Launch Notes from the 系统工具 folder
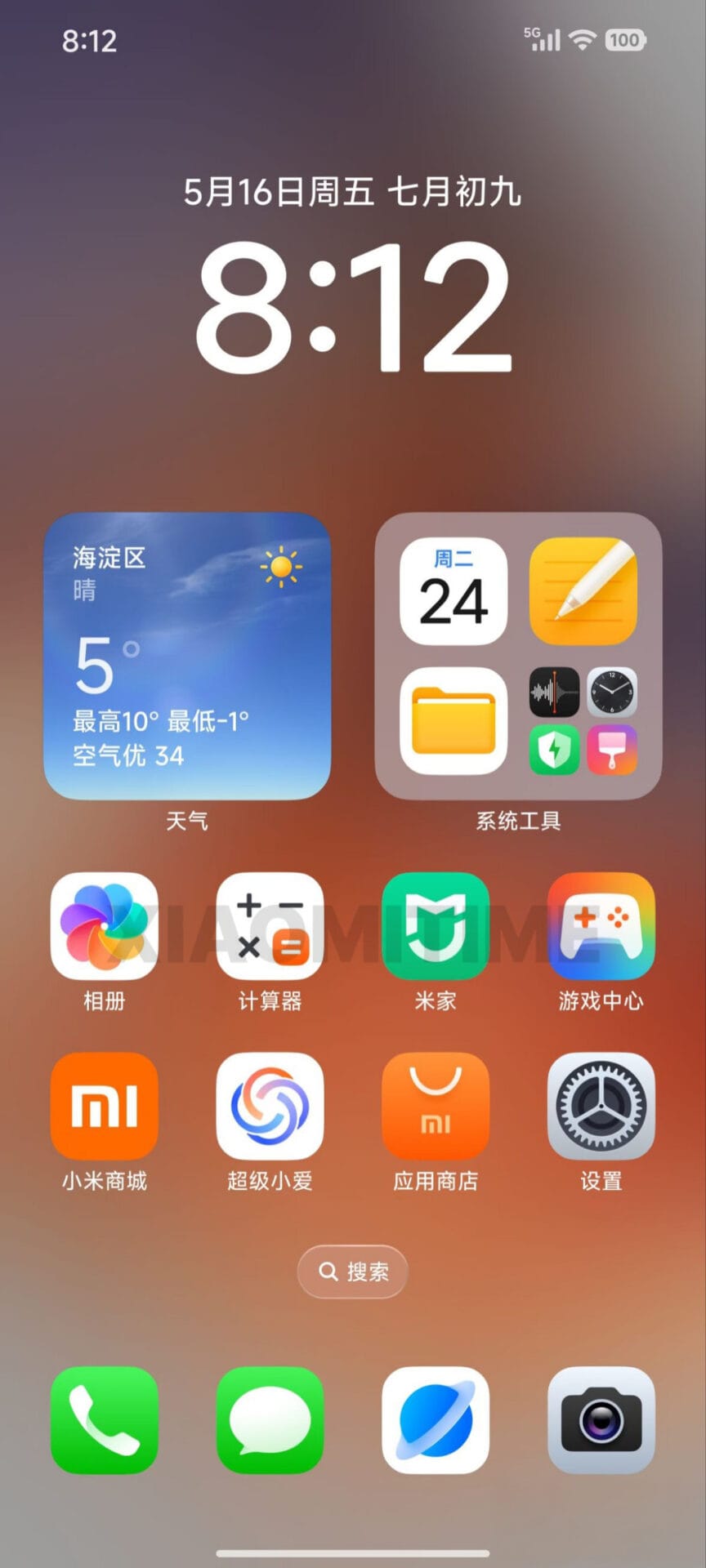Screen dimensions: 706x1568 click(583, 592)
